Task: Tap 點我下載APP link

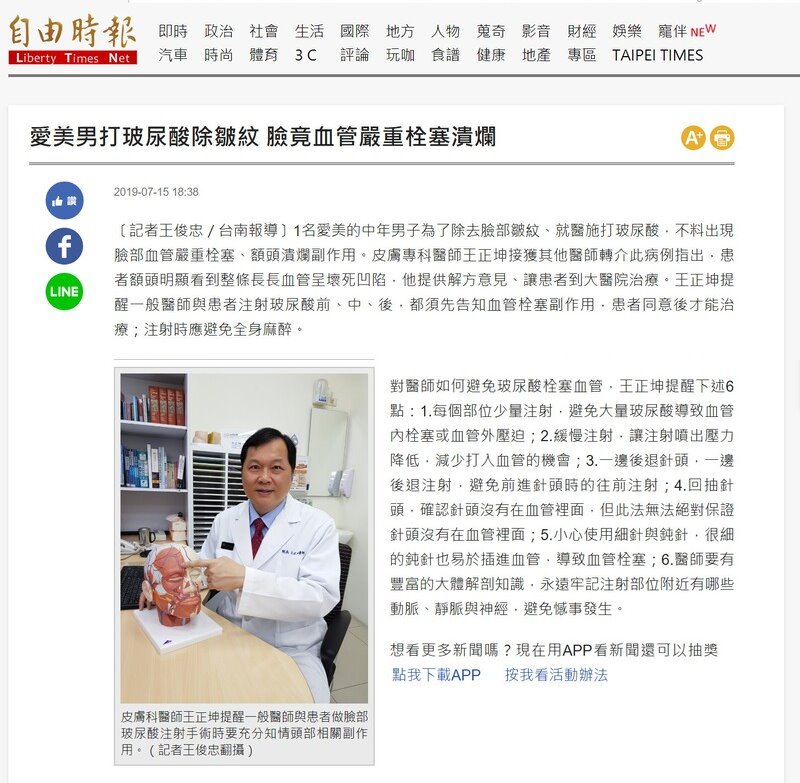Action: (x=436, y=675)
